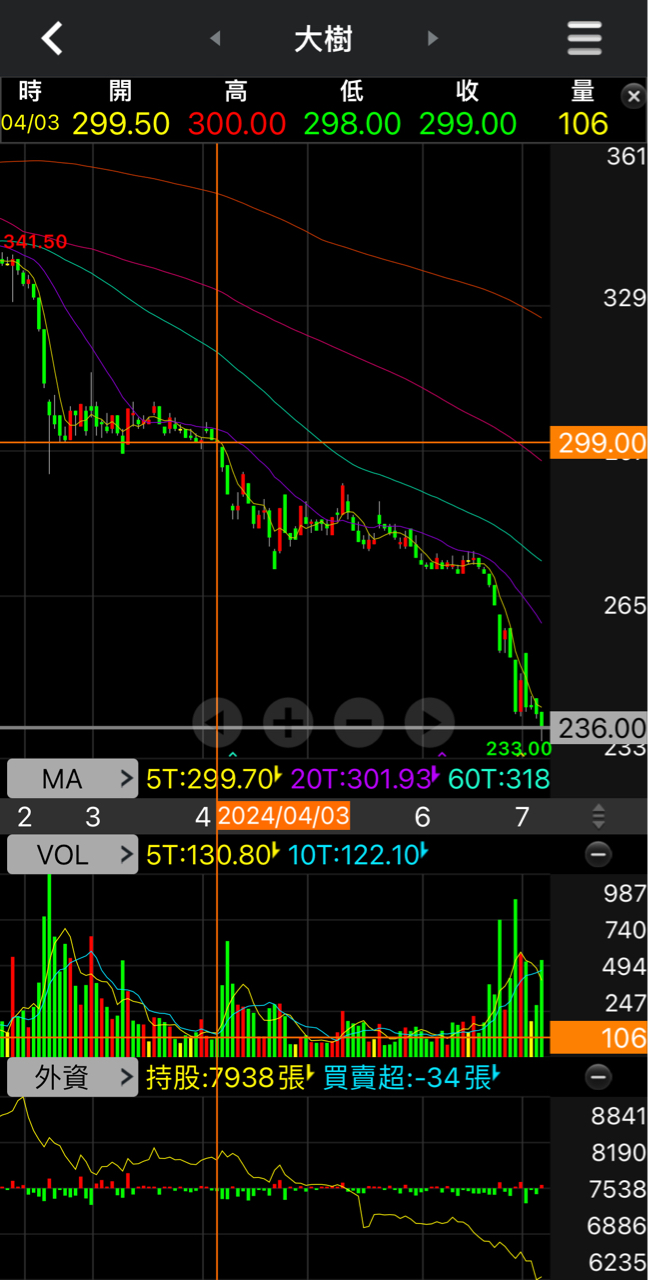This screenshot has height=1280, width=648.
Task: Switch to the next stock
Action: [432, 39]
